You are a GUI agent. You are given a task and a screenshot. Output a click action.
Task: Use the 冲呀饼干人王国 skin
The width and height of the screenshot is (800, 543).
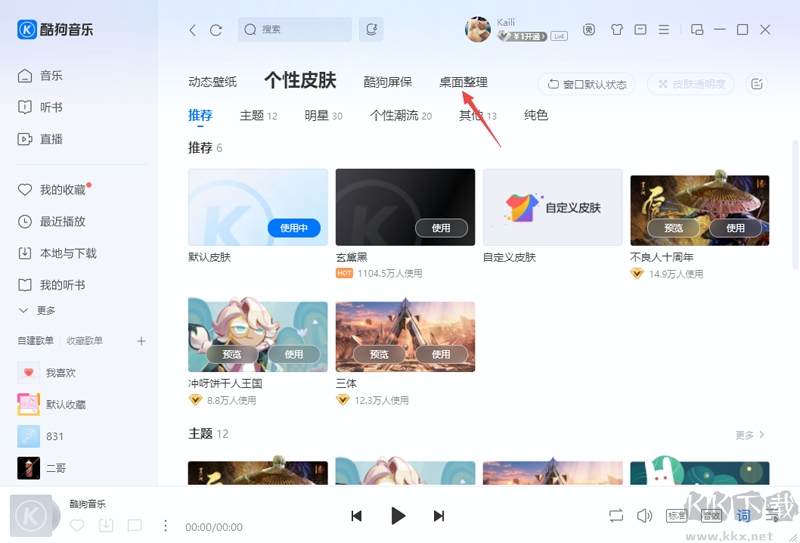click(x=293, y=354)
